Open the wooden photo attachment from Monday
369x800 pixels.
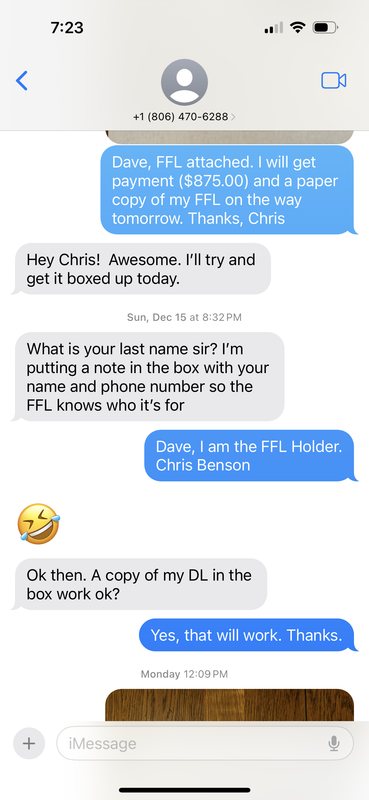click(x=229, y=705)
